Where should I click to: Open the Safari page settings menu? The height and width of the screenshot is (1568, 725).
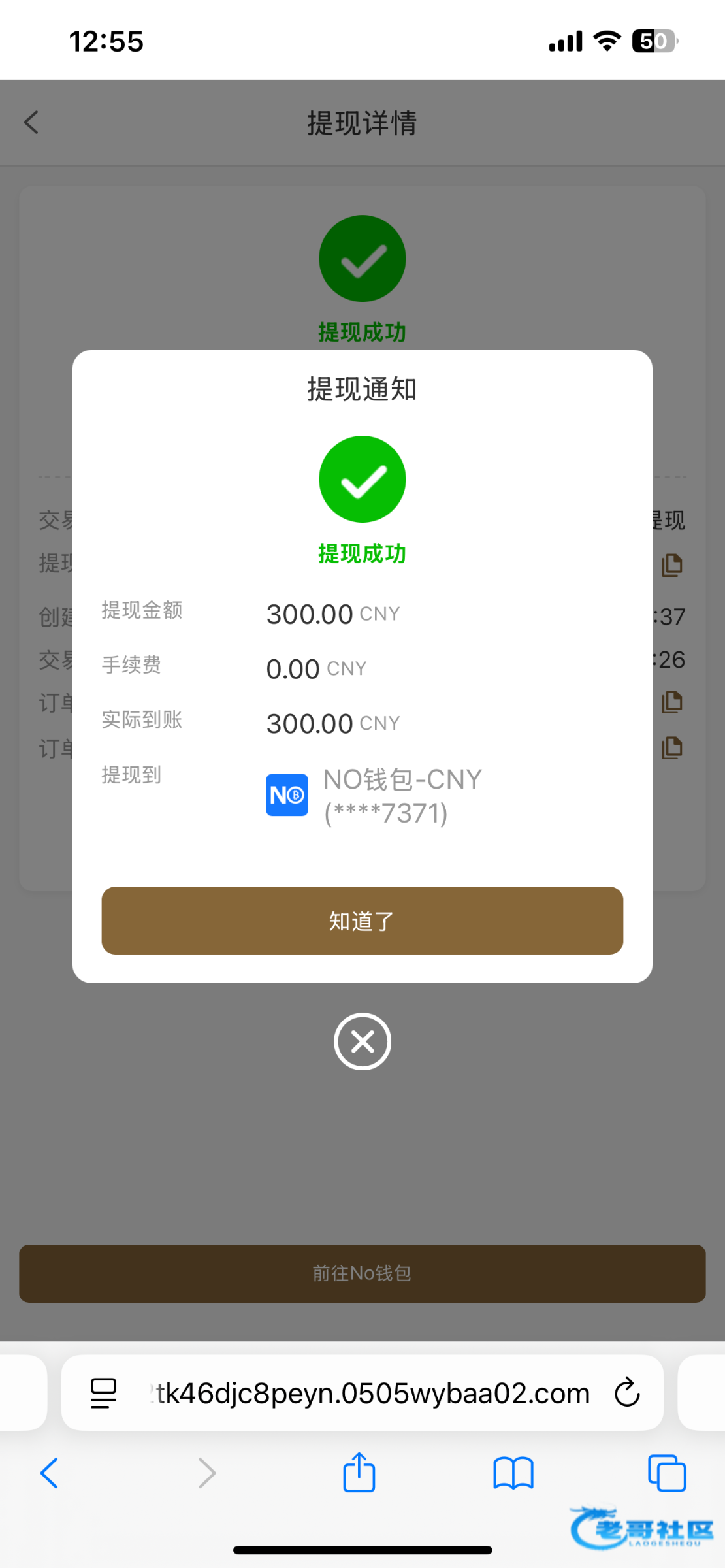tap(103, 1393)
